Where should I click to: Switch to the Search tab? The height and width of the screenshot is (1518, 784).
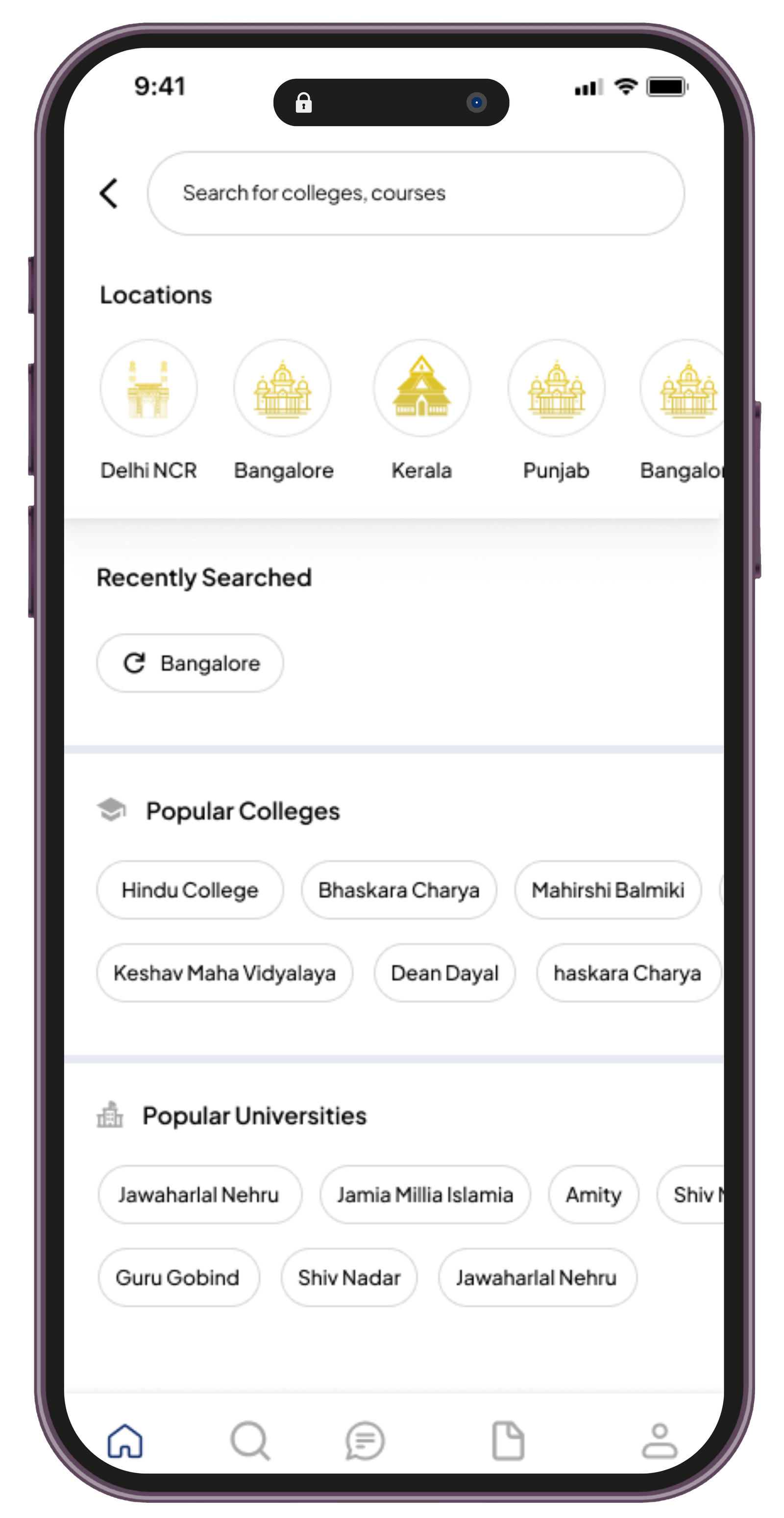pyautogui.click(x=250, y=1441)
